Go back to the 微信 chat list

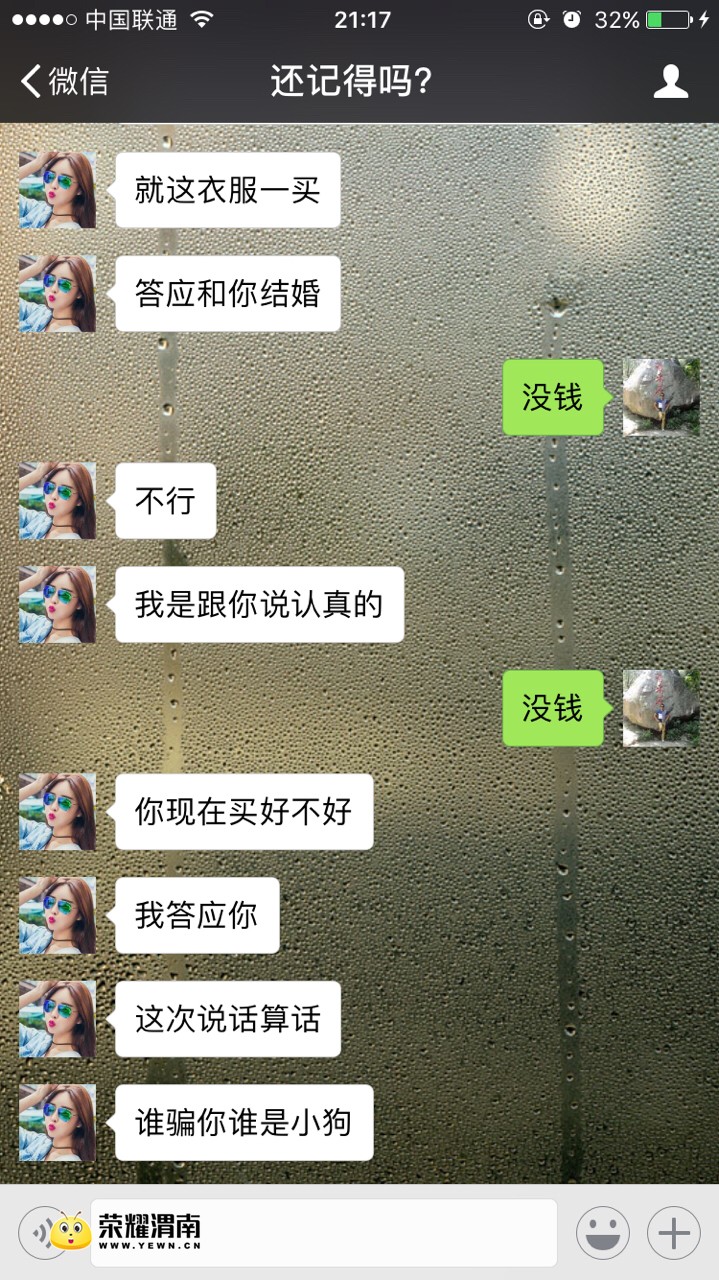tap(64, 81)
